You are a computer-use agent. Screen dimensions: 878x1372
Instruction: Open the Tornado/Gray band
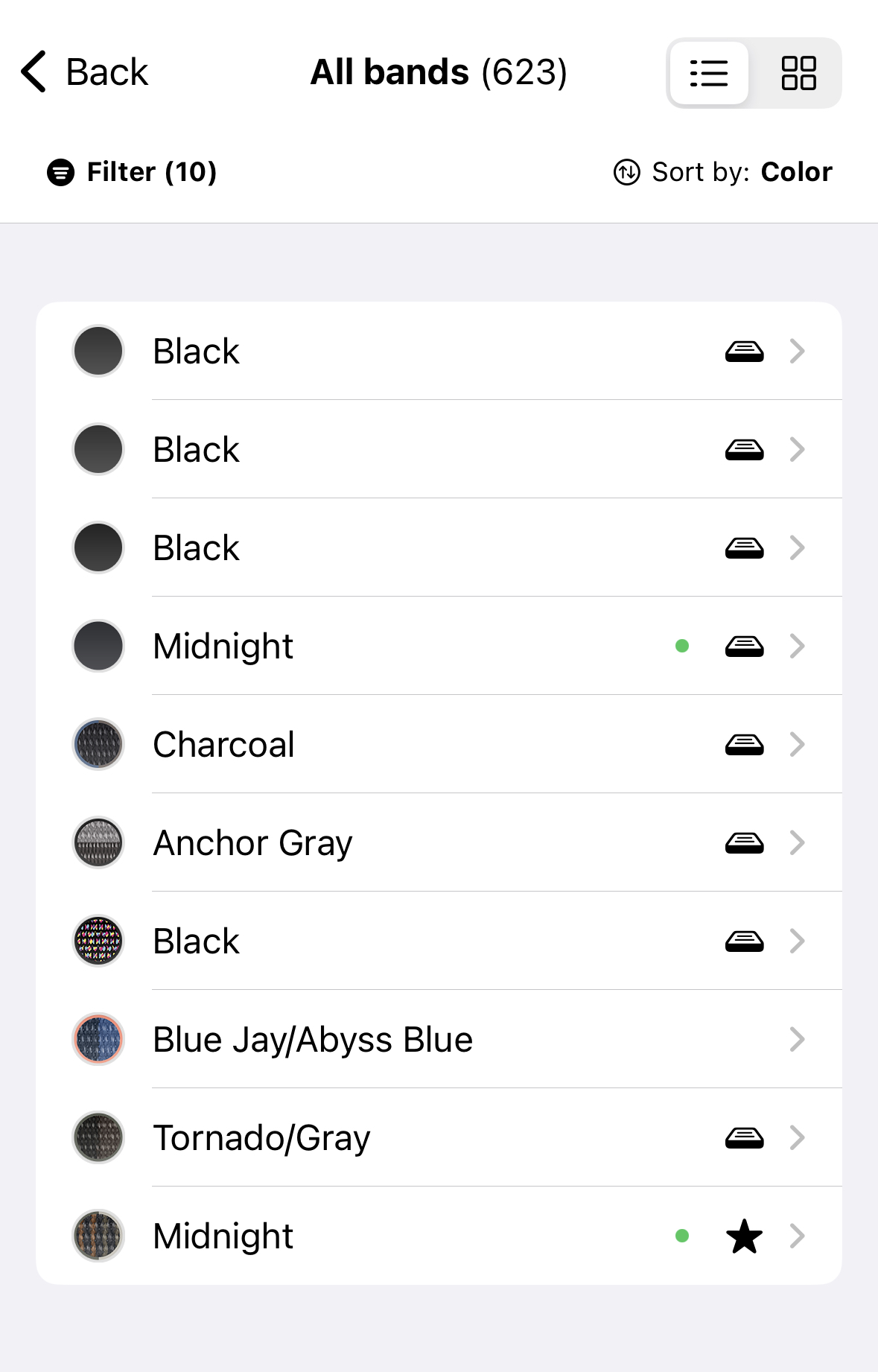click(x=439, y=1137)
